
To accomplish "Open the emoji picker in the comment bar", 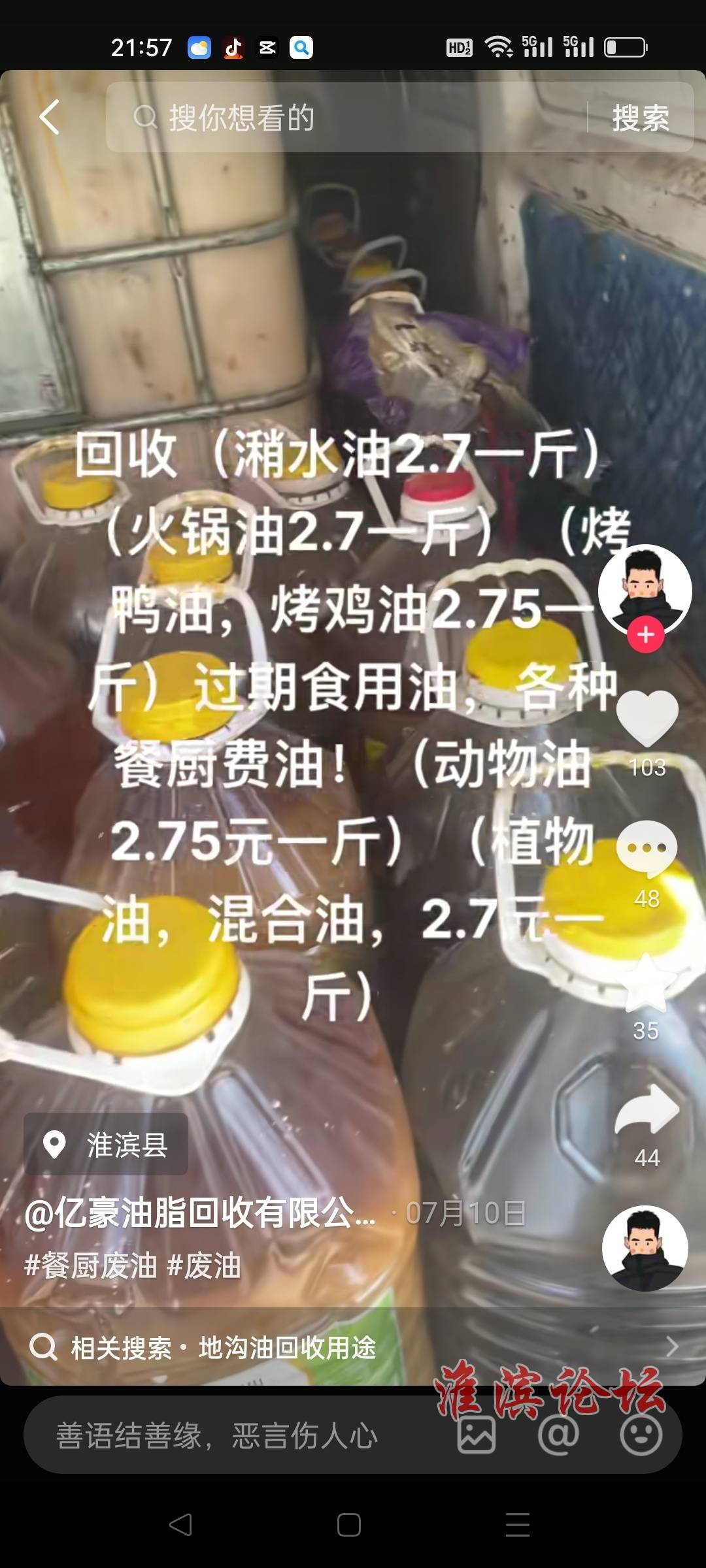I will [641, 1436].
